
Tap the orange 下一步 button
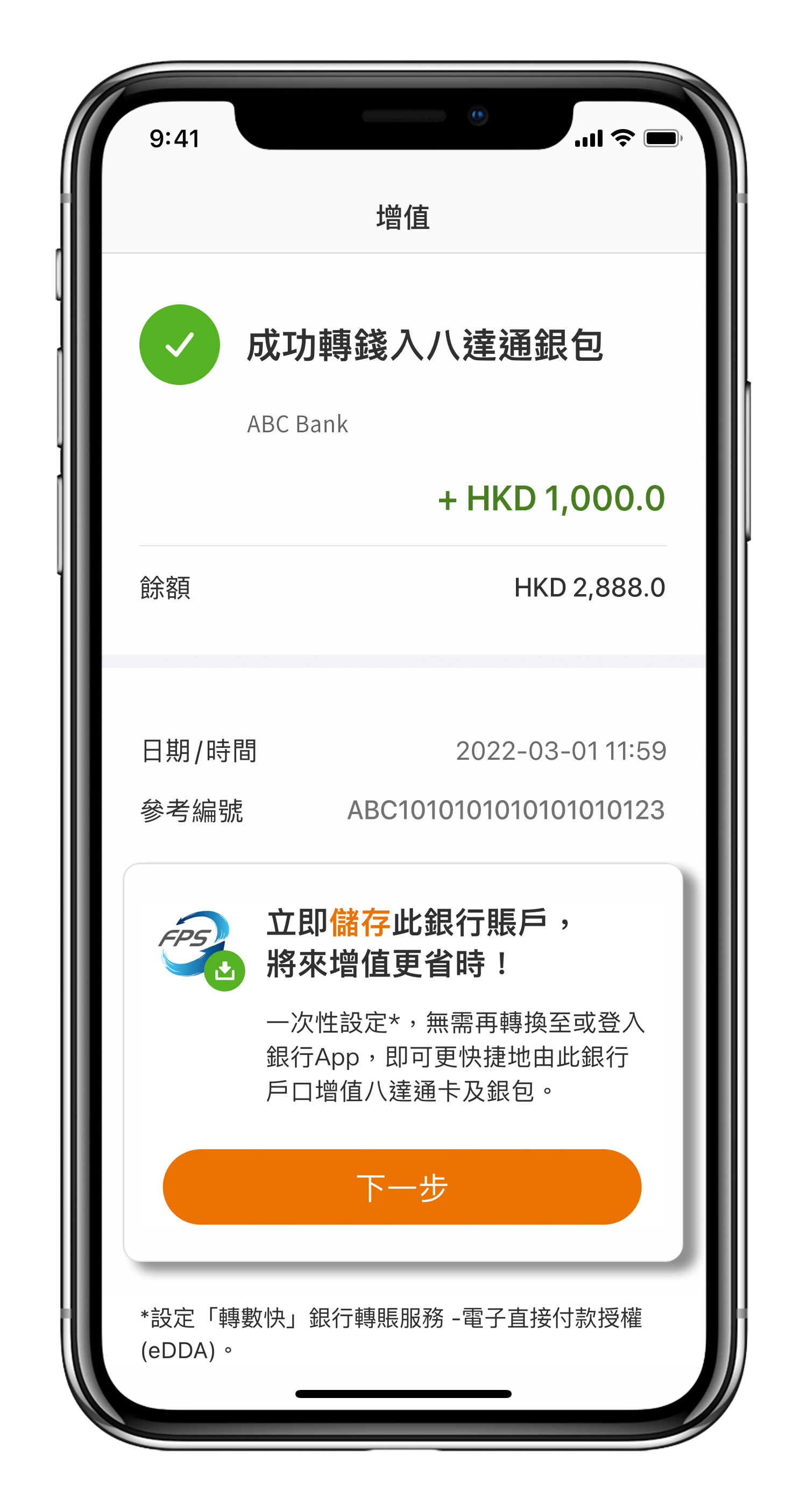[x=402, y=1187]
